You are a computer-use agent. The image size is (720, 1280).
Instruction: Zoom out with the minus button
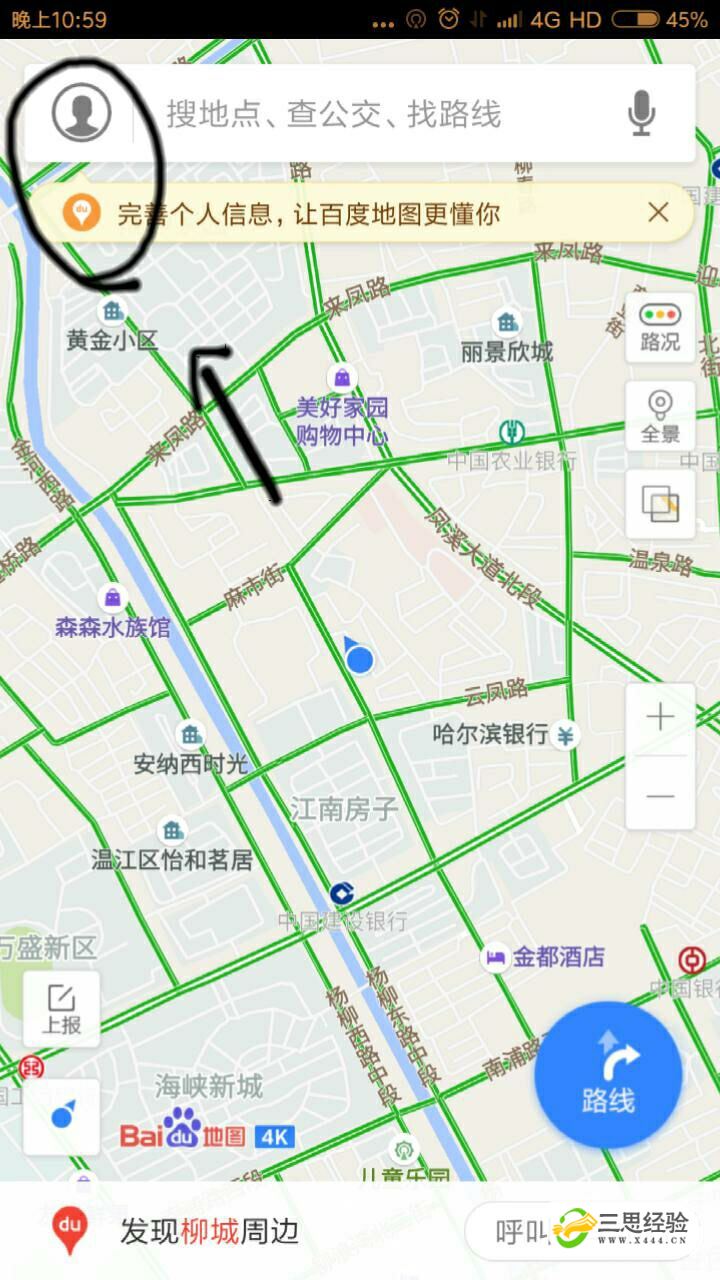pyautogui.click(x=660, y=796)
